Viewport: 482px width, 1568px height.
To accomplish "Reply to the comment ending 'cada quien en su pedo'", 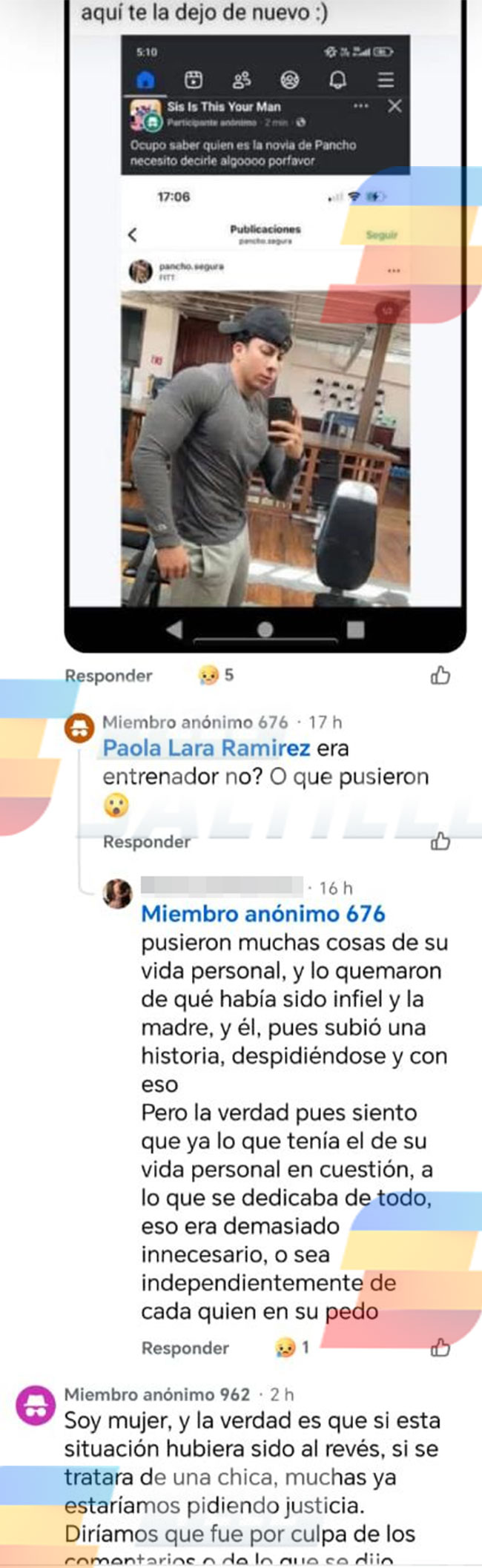I will 185,1348.
